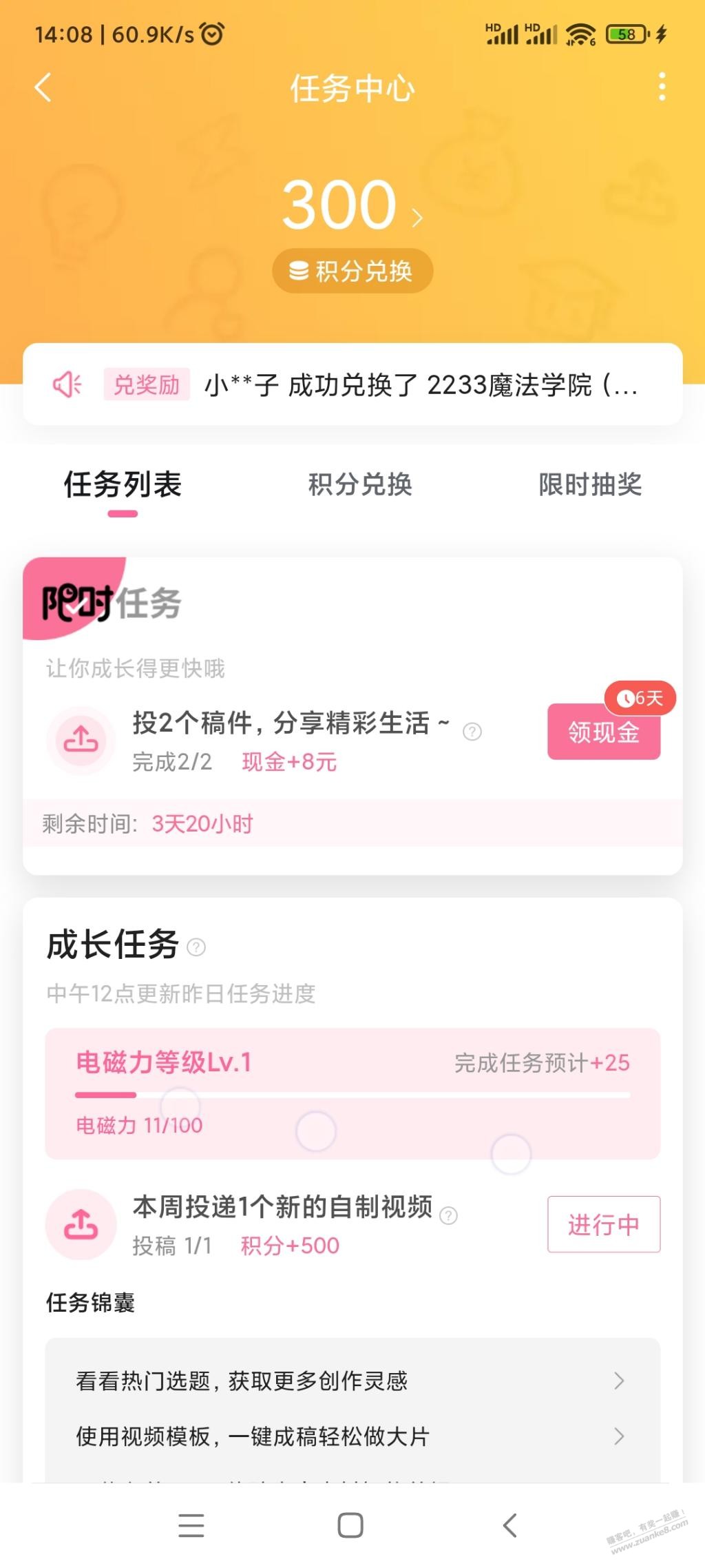Viewport: 705px width, 1568px height.
Task: Claim cash with 领现金 button
Action: (604, 732)
